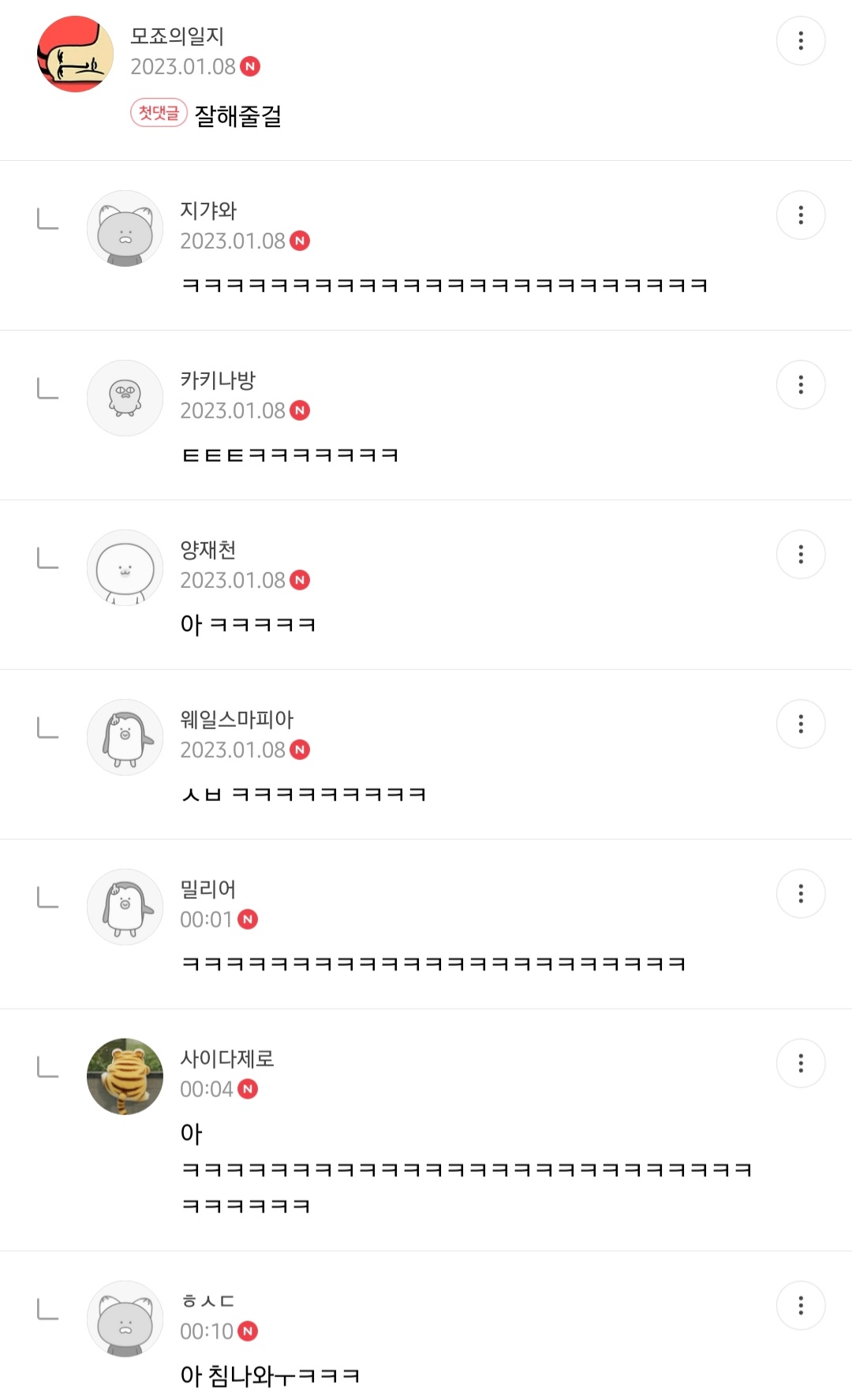Open options menu for 양재천's reply
Viewport: 852px width, 1400px height.
point(801,553)
